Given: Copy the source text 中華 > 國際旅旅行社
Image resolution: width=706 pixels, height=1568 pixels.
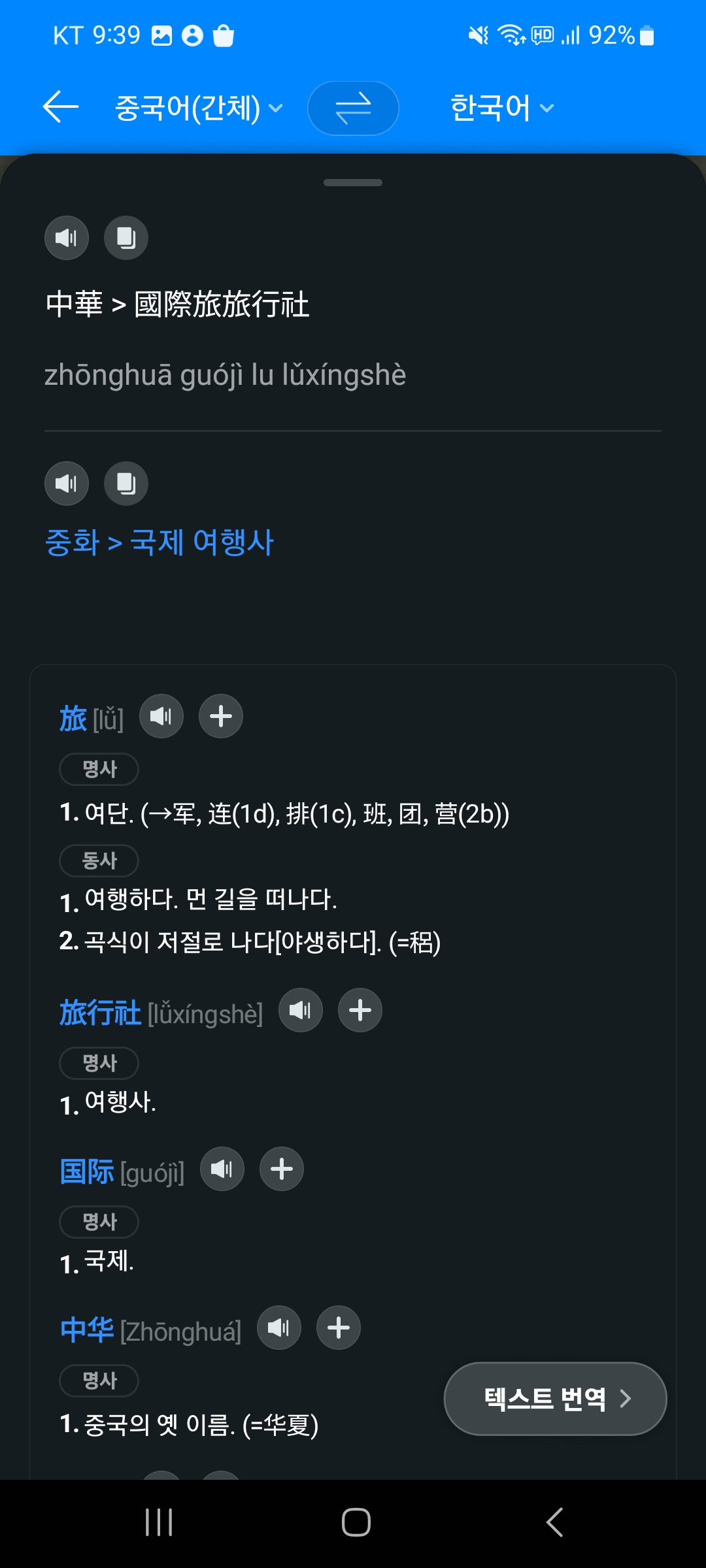Looking at the screenshot, I should (x=126, y=237).
